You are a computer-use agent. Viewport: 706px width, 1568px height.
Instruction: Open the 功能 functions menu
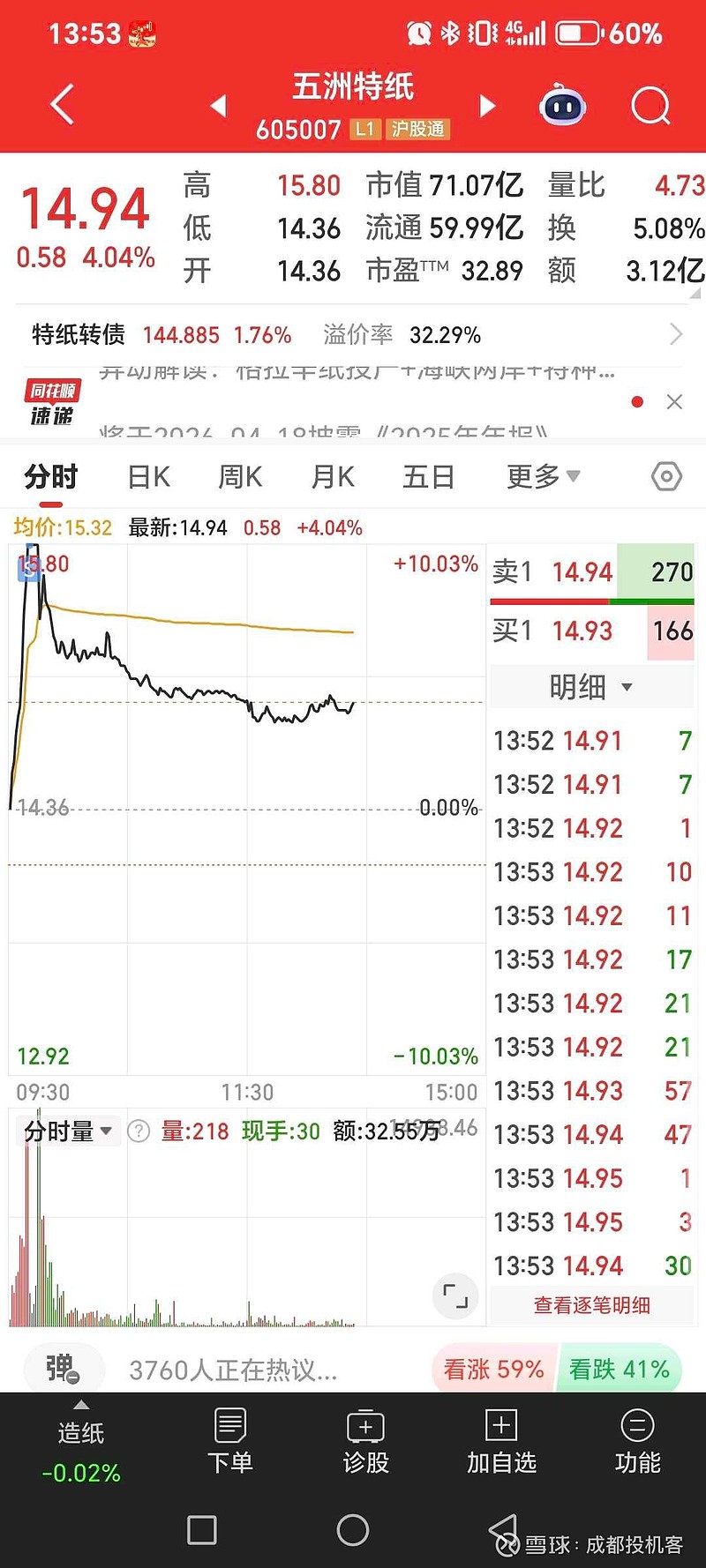click(637, 1440)
